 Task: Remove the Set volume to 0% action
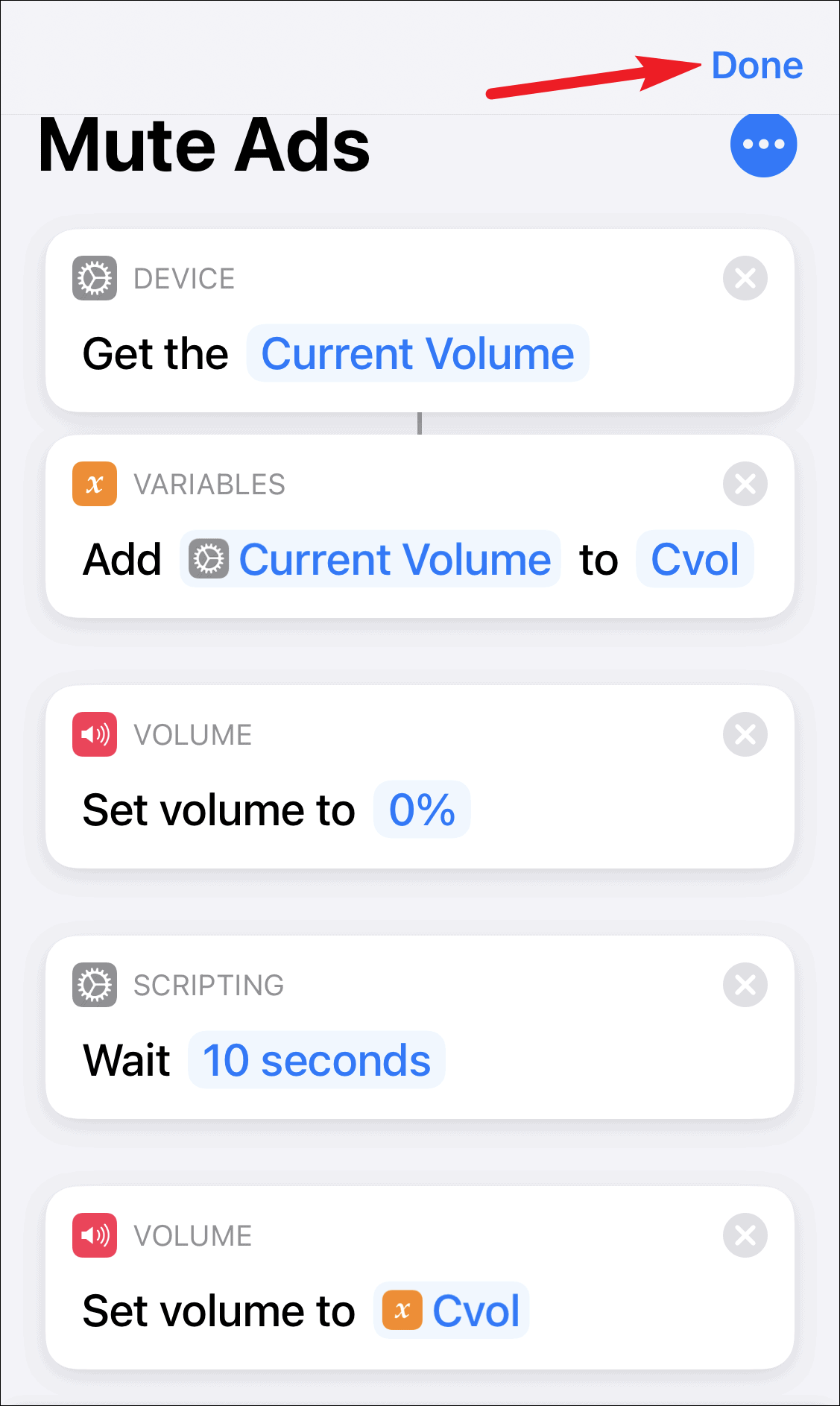pos(745,735)
